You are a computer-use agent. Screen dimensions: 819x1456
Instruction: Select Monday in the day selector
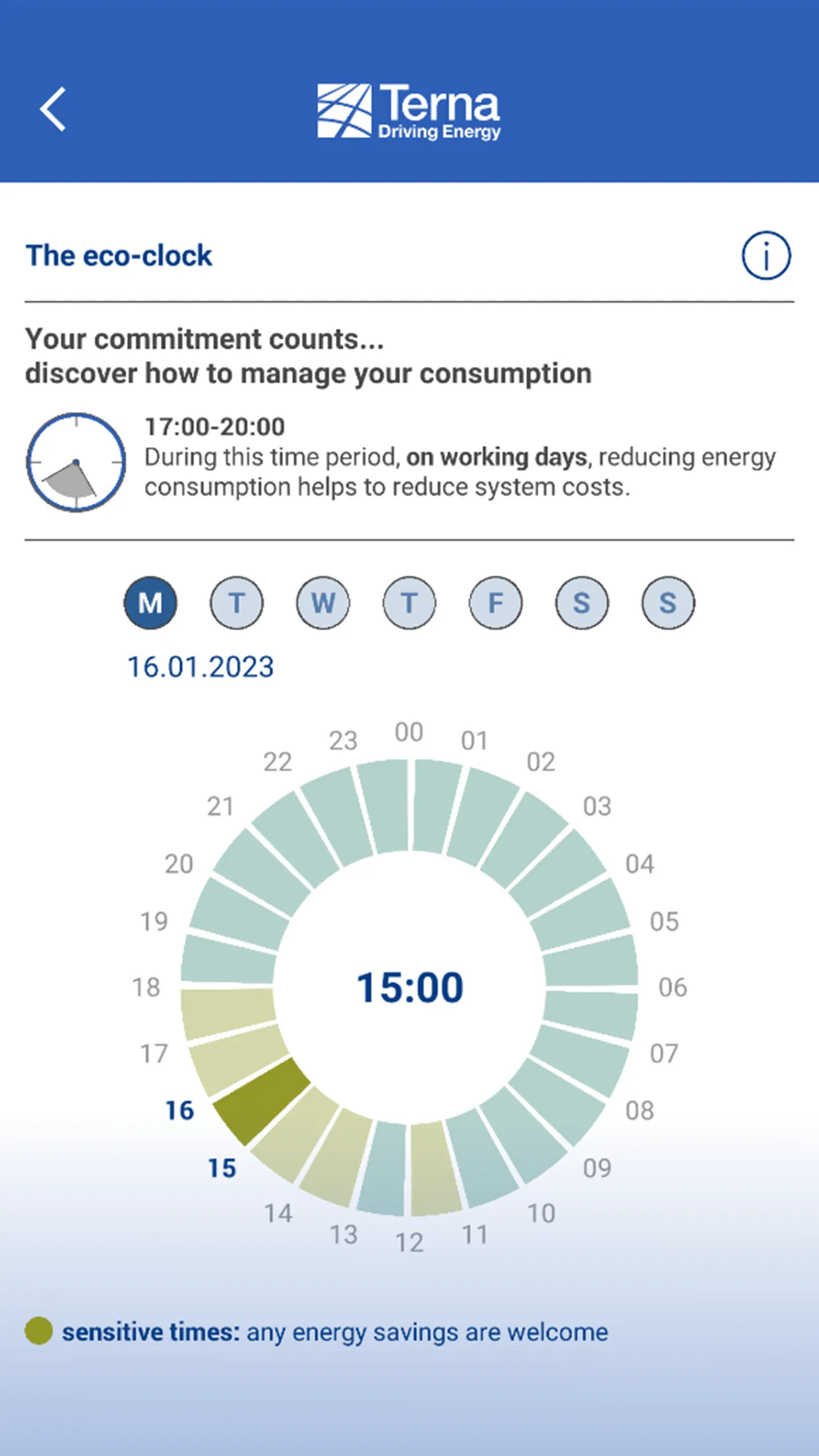(150, 603)
